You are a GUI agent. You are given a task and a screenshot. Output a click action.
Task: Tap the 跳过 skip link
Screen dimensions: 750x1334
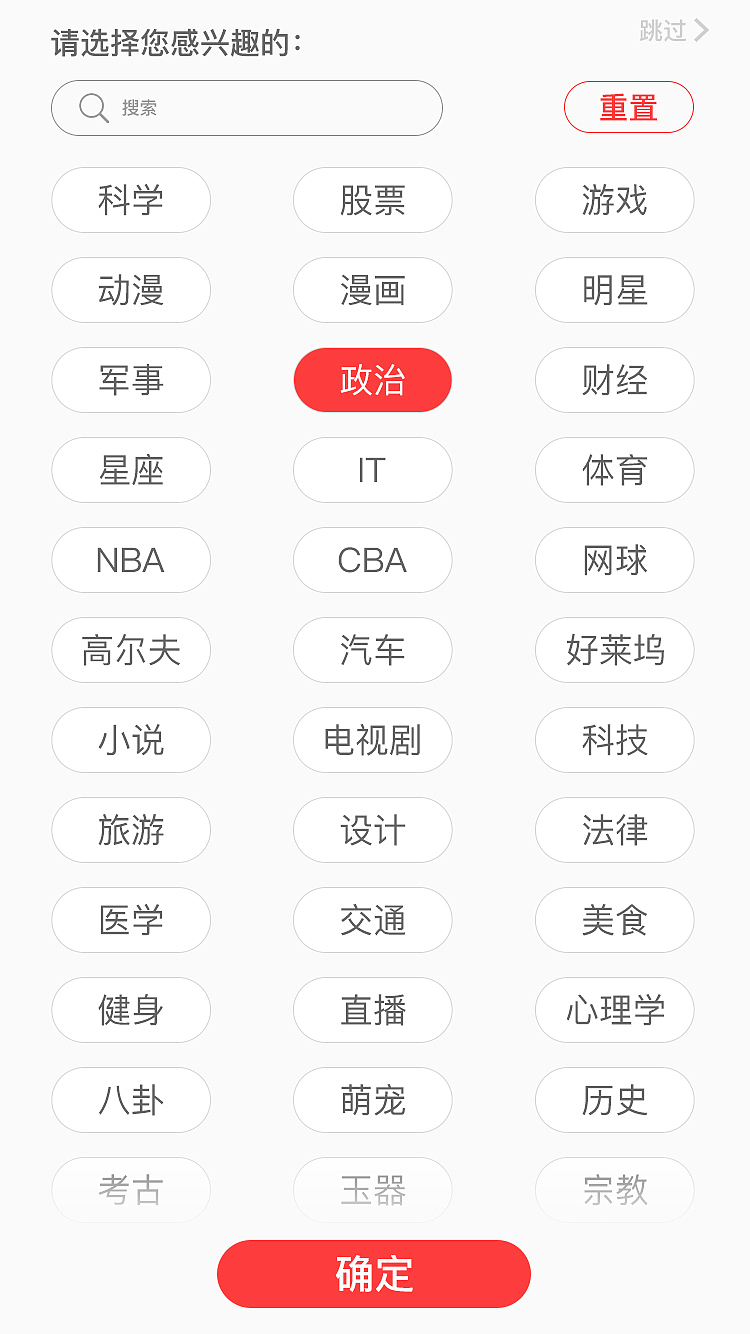661,31
